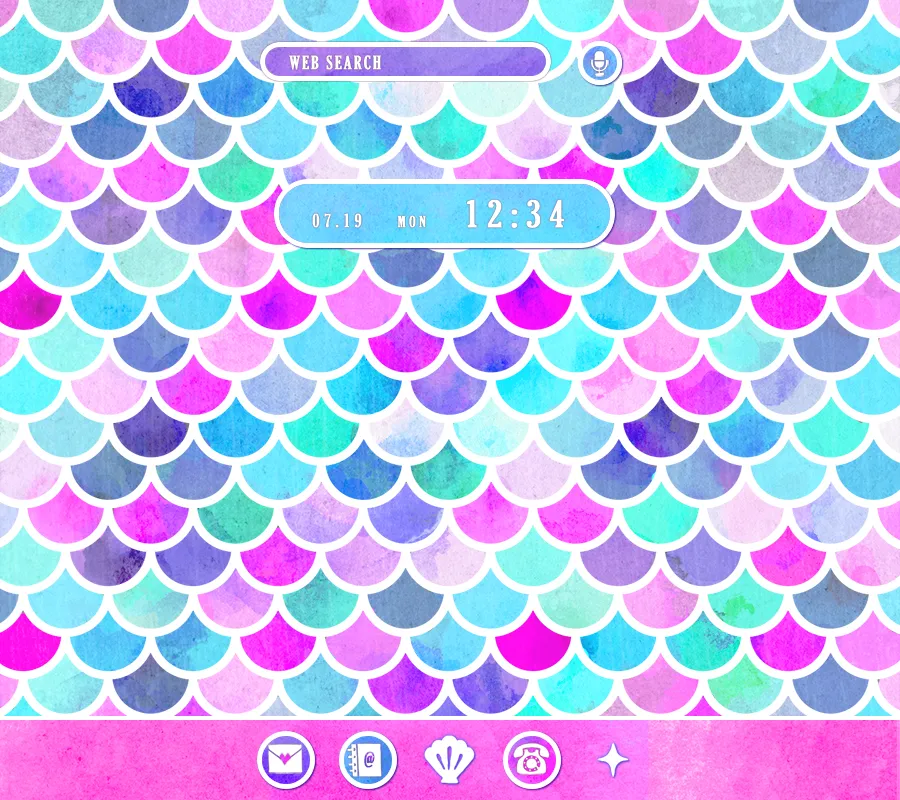Tap the Web Search bar
Viewport: 900px width, 800px height.
click(x=405, y=62)
